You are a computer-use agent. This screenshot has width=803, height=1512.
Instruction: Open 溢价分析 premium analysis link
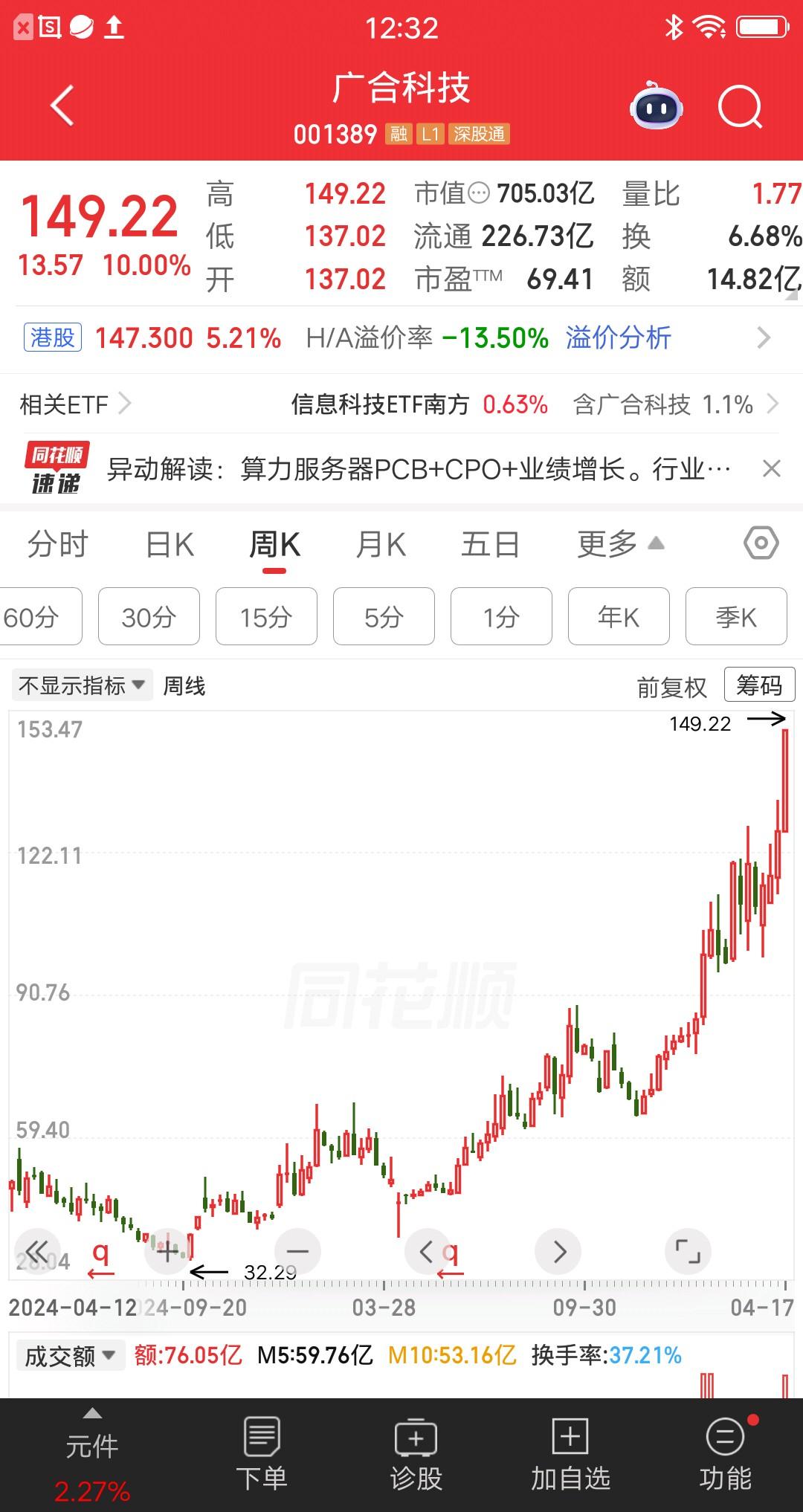(x=619, y=337)
